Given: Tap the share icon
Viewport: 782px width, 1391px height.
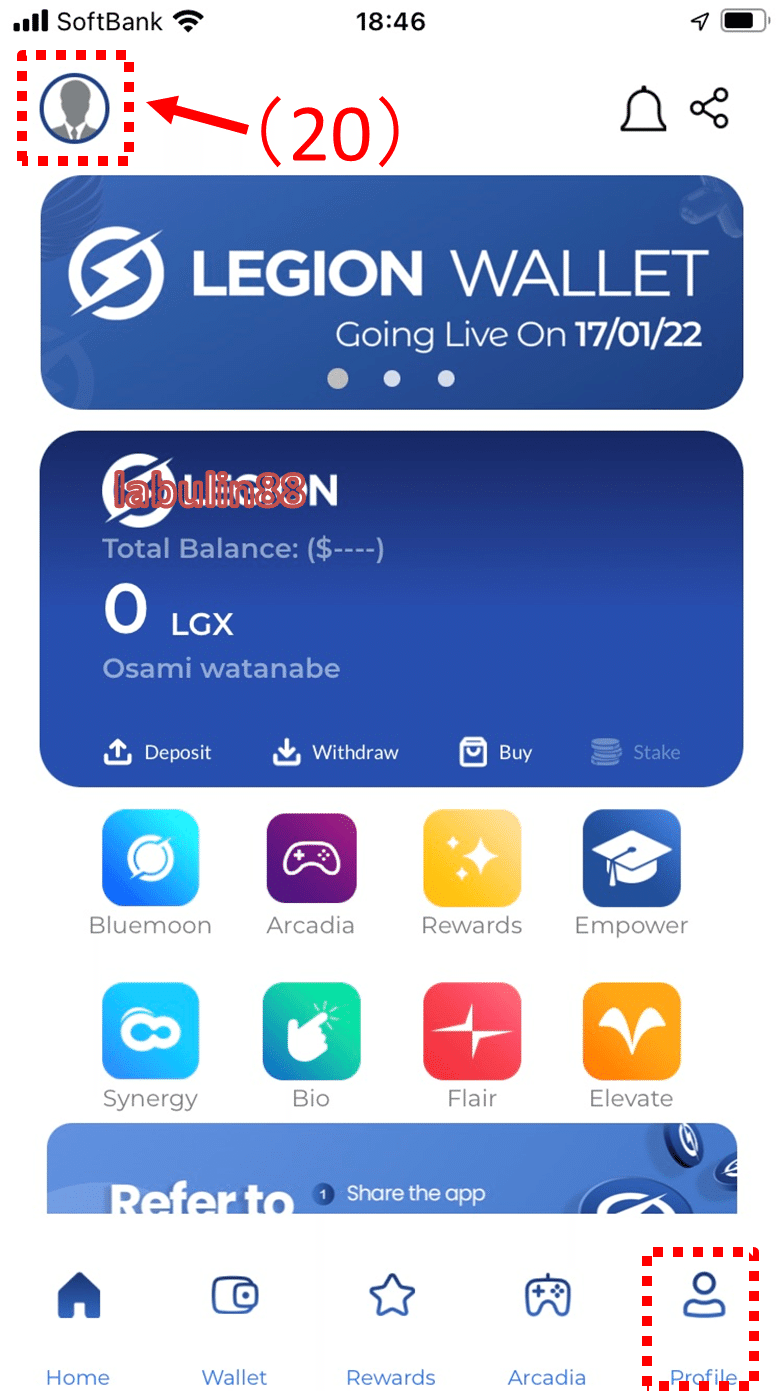Looking at the screenshot, I should [x=710, y=108].
